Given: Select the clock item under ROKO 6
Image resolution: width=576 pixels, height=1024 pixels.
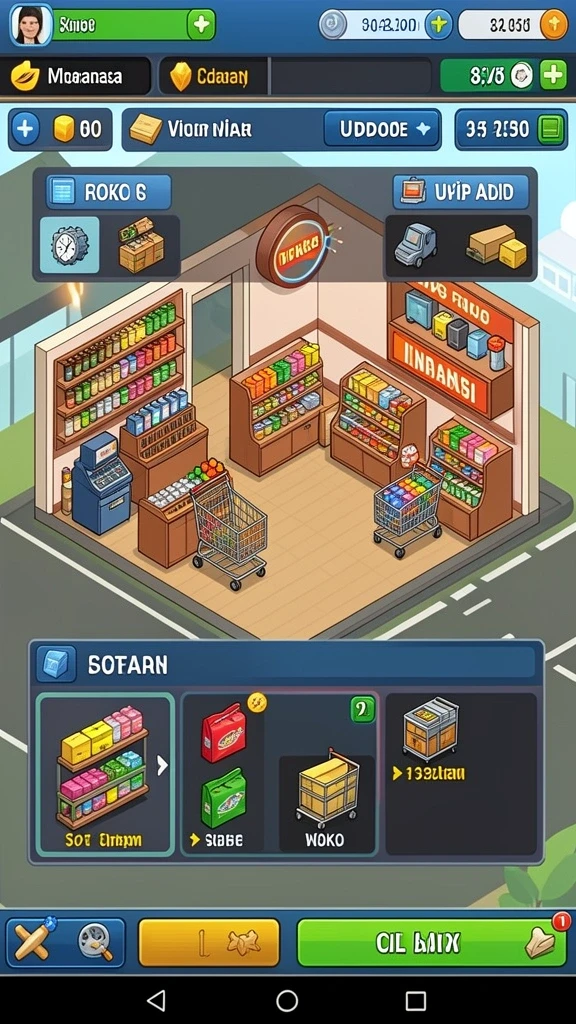Looking at the screenshot, I should point(69,245).
